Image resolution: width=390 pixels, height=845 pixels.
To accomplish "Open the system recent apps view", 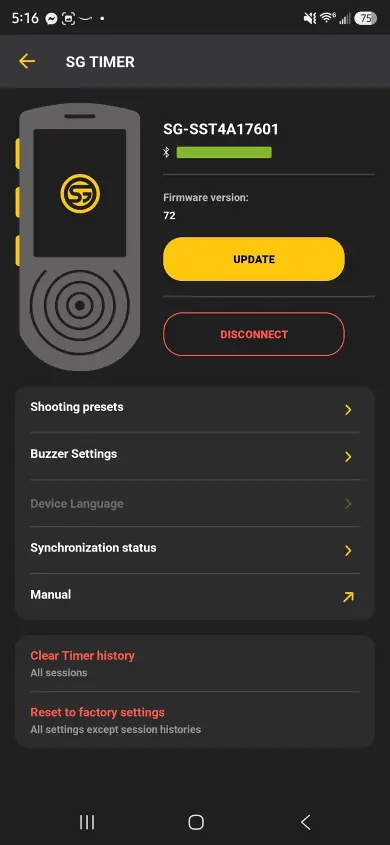I will 87,822.
